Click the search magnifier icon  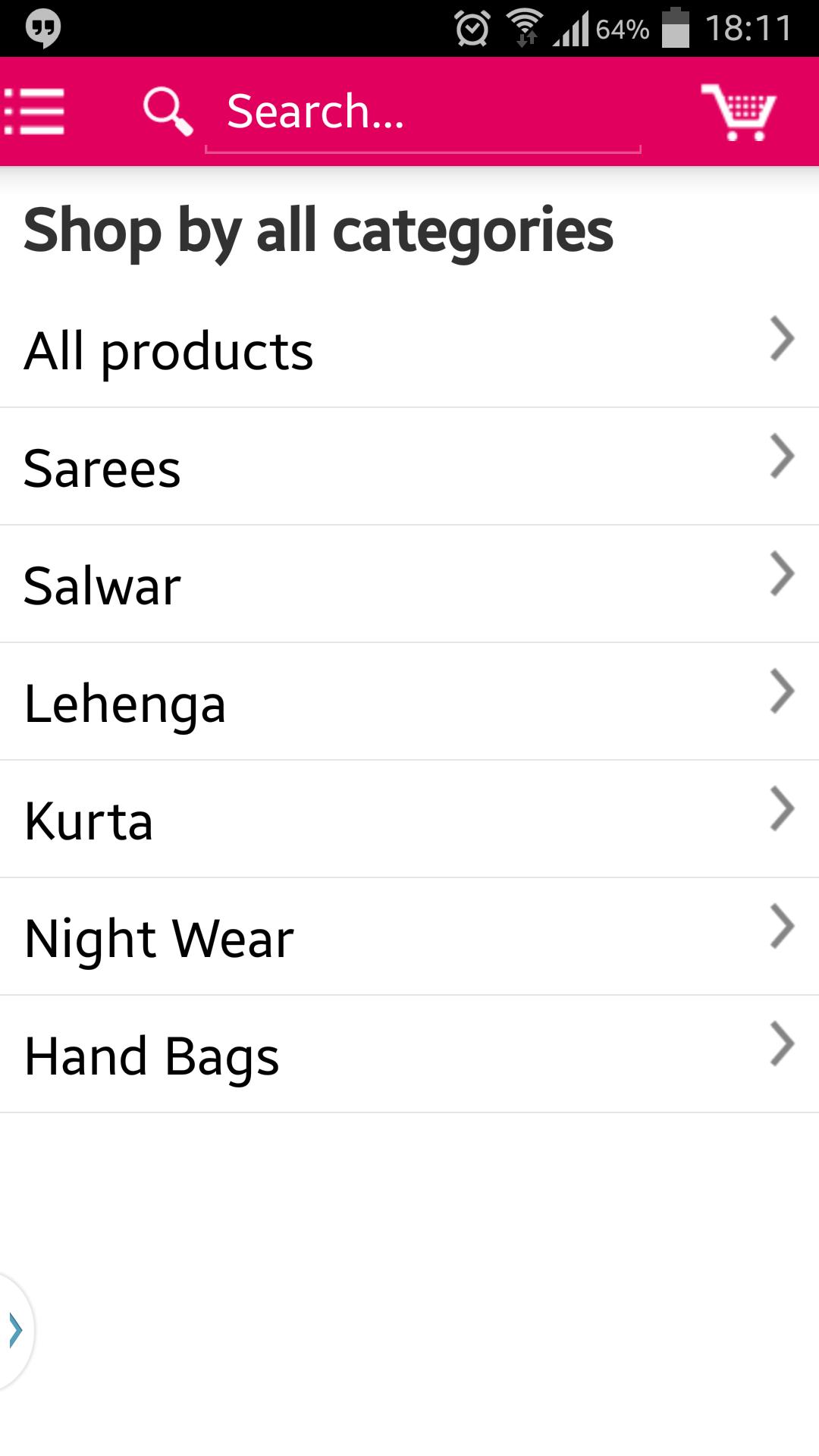(x=168, y=111)
